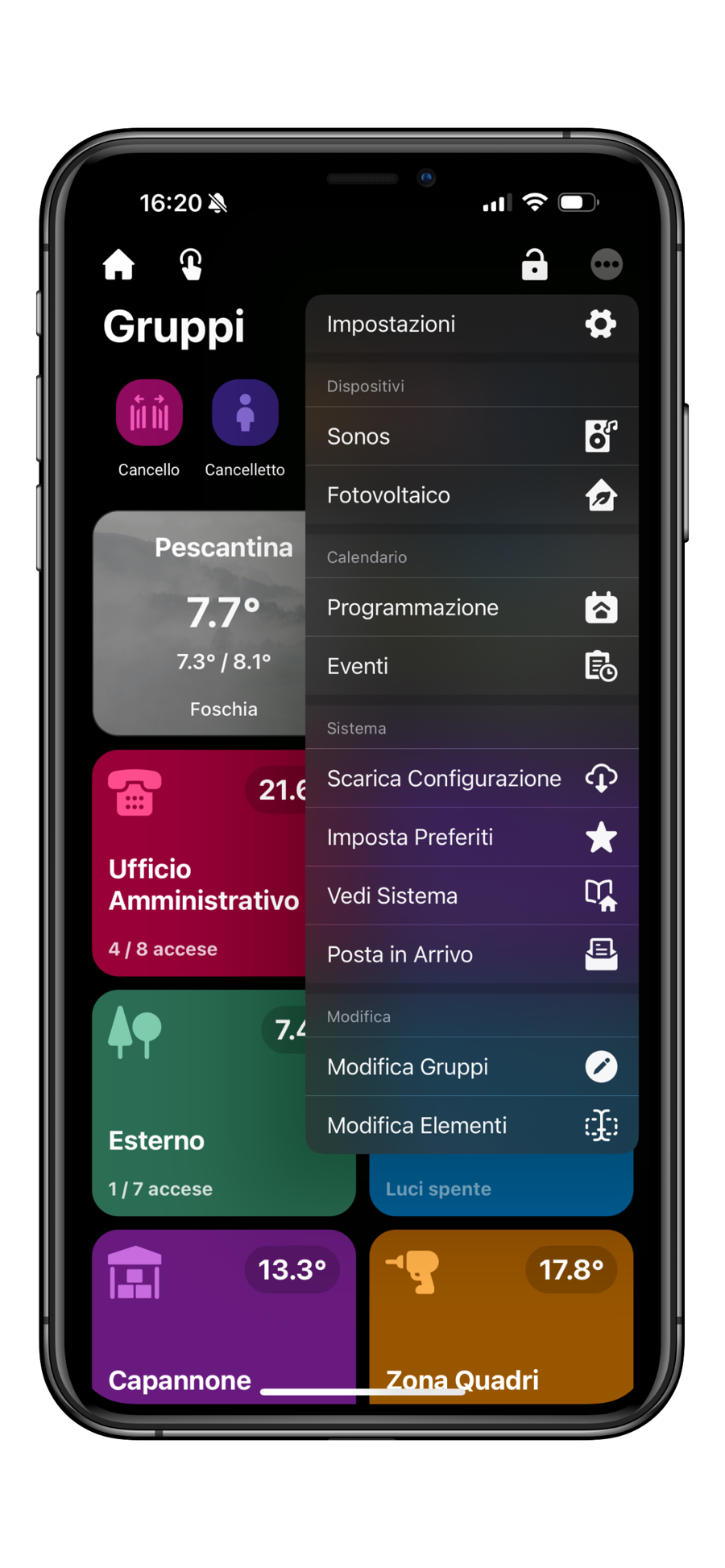Activate the Cancelletto button
The width and height of the screenshot is (725, 1568).
245,413
